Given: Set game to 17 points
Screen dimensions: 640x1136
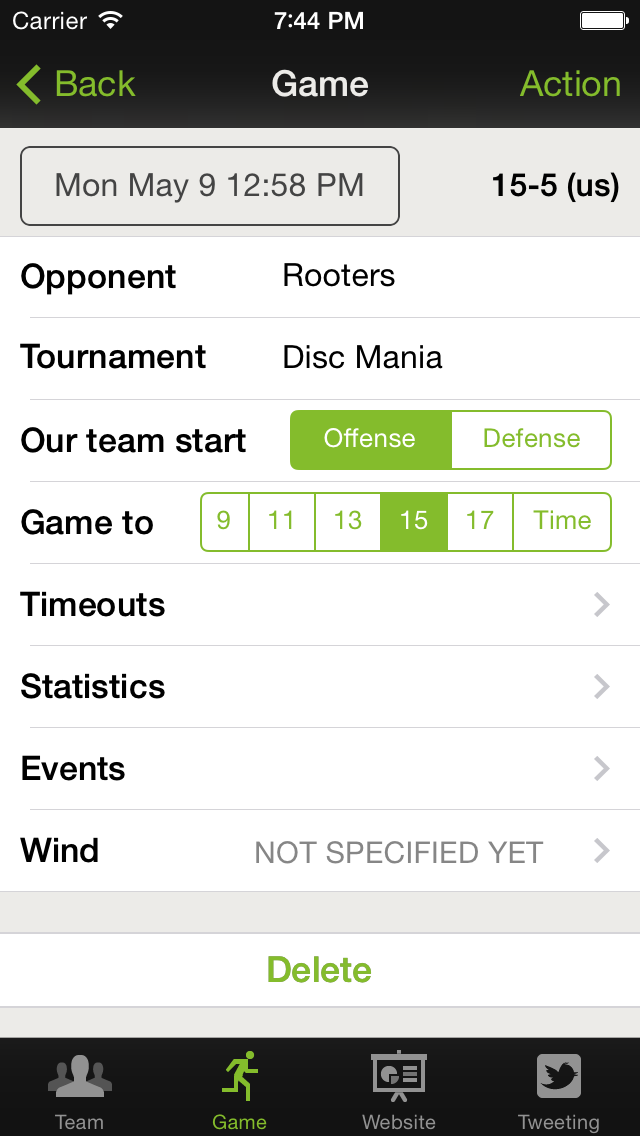Looking at the screenshot, I should click(x=480, y=521).
